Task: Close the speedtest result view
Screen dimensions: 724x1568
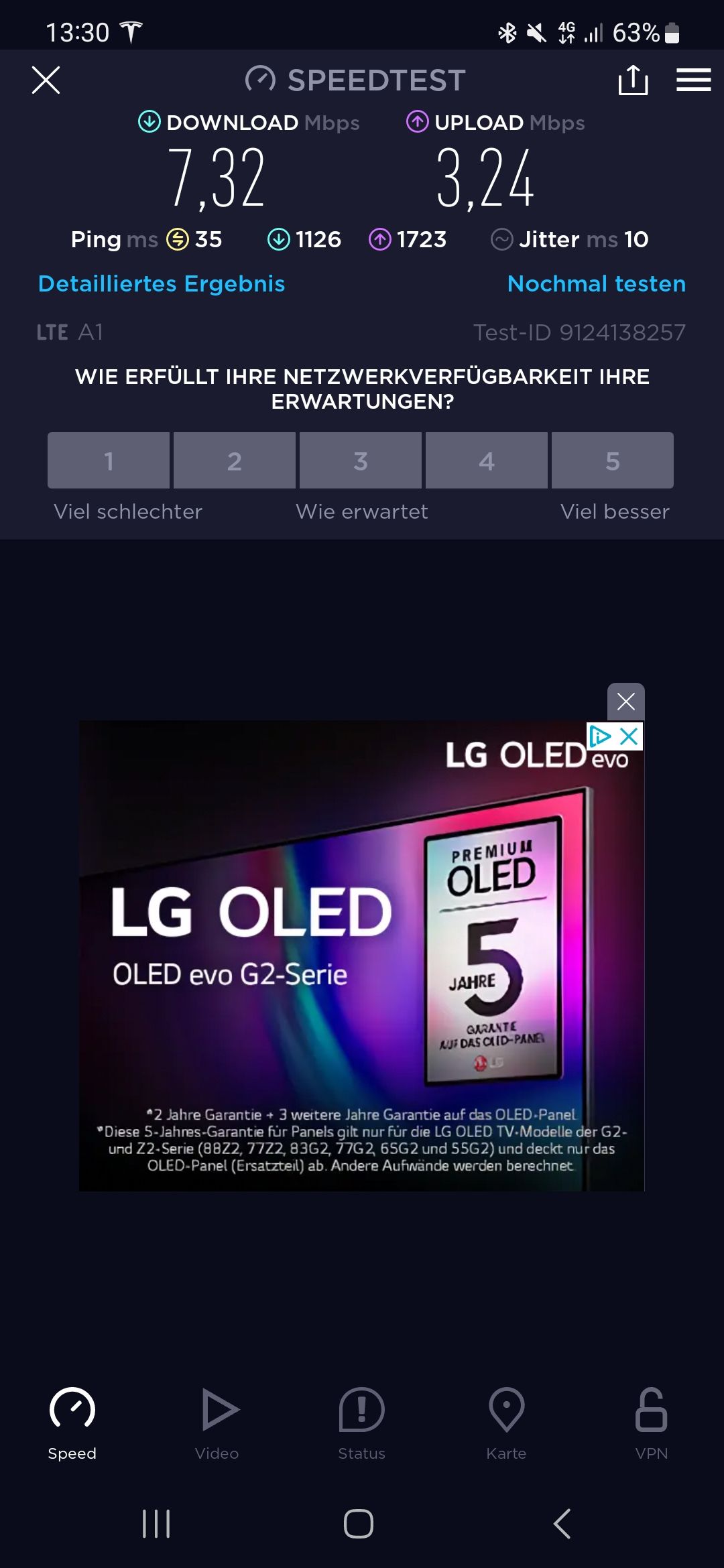Action: point(46,80)
